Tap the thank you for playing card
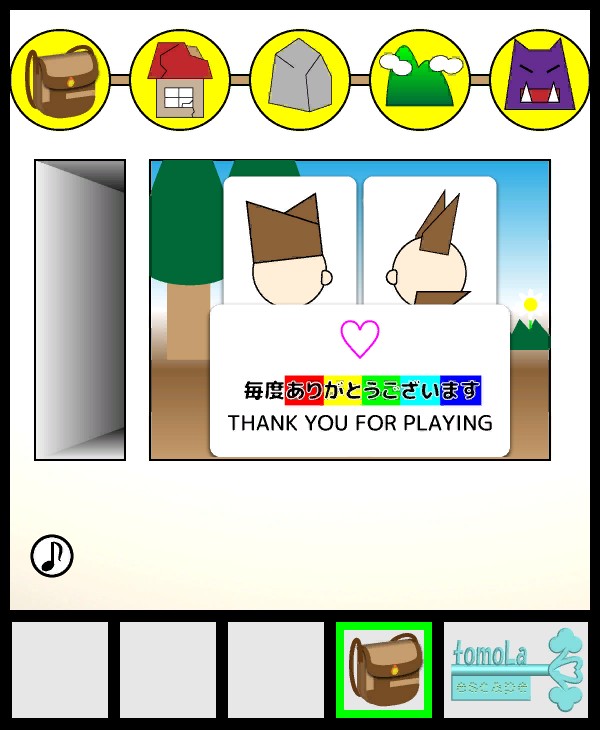This screenshot has width=600, height=730. [x=360, y=381]
